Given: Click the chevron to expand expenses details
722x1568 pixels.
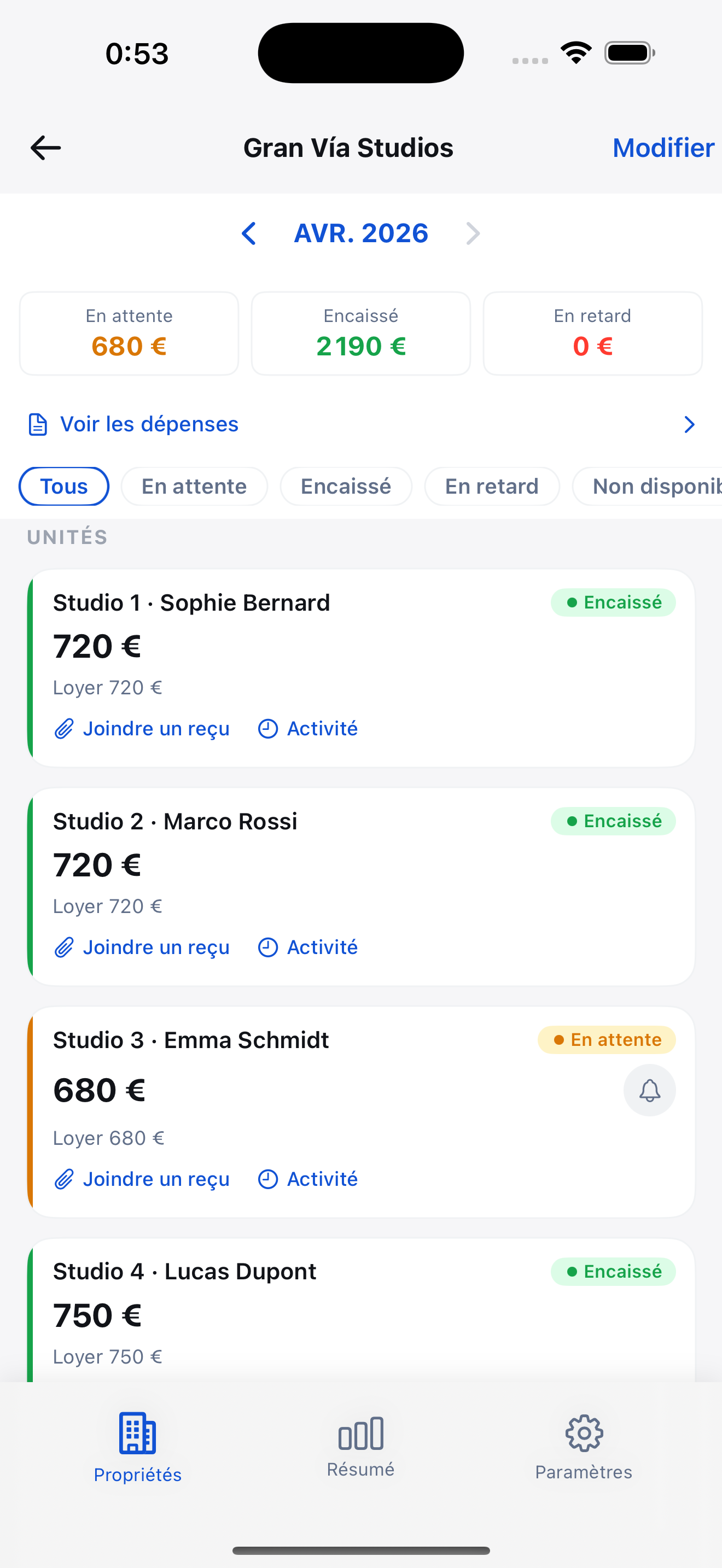Looking at the screenshot, I should point(689,424).
